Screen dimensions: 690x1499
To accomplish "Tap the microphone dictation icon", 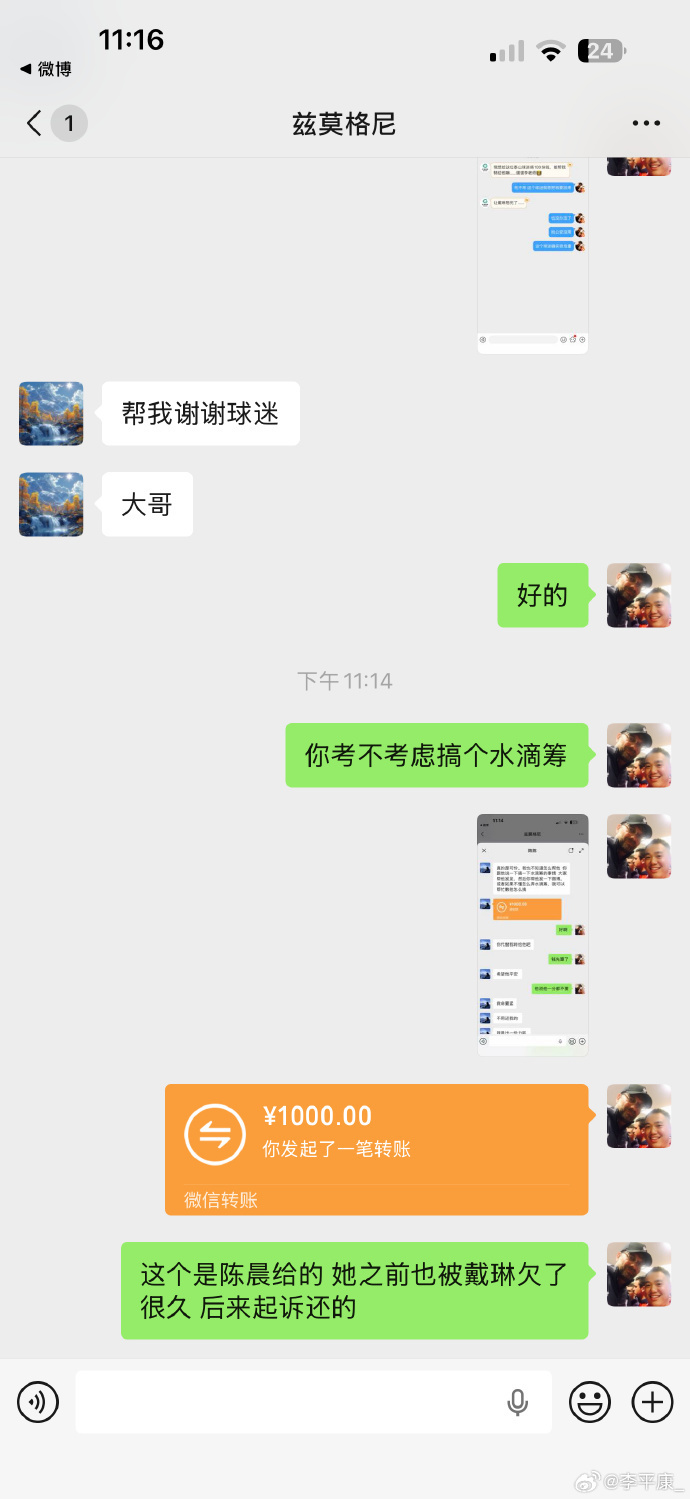I will pyautogui.click(x=517, y=1403).
